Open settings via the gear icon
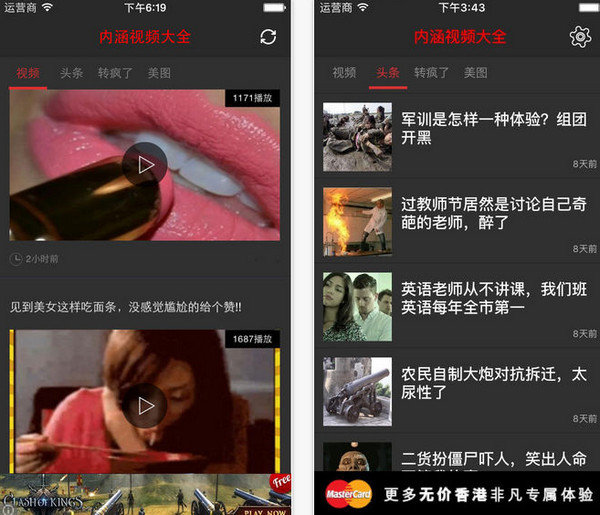600x515 pixels. click(580, 37)
